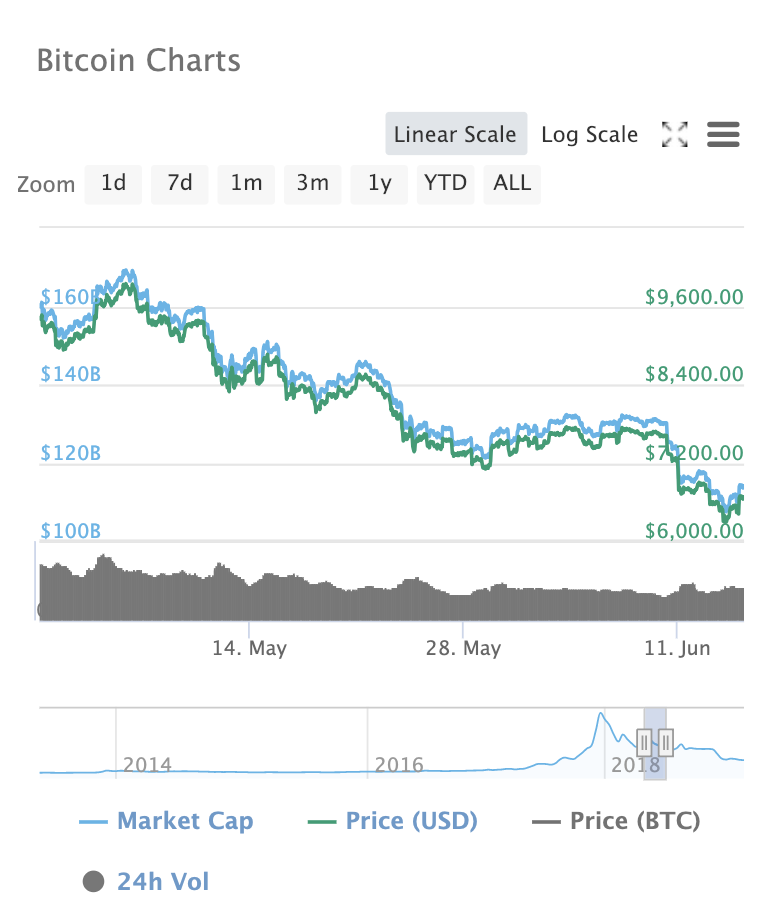Set zoom to 1d
This screenshot has height=918, width=774.
tap(113, 184)
